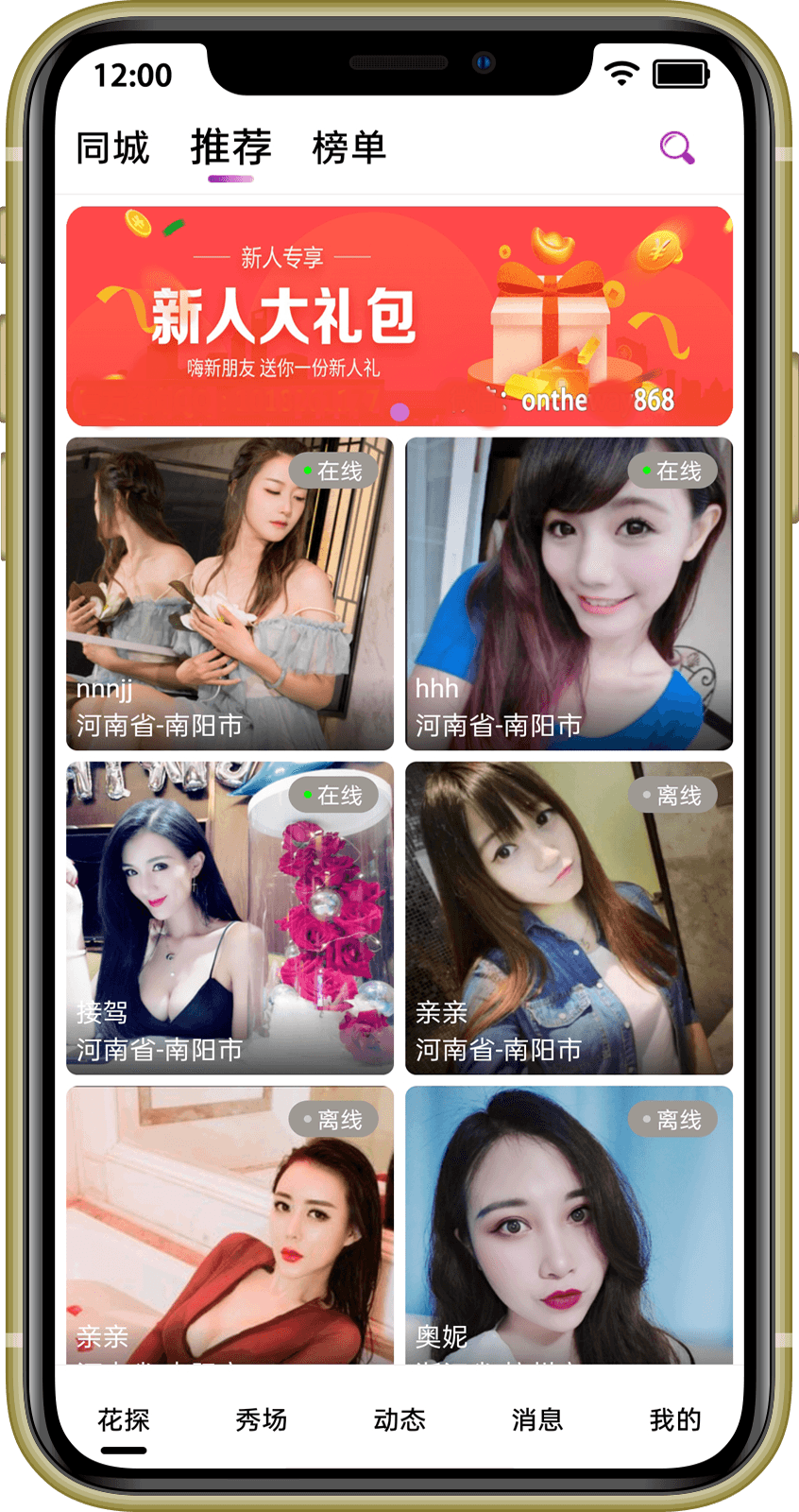The width and height of the screenshot is (799, 1512).
Task: Go to the 消息 bottom tab
Action: point(537,1419)
